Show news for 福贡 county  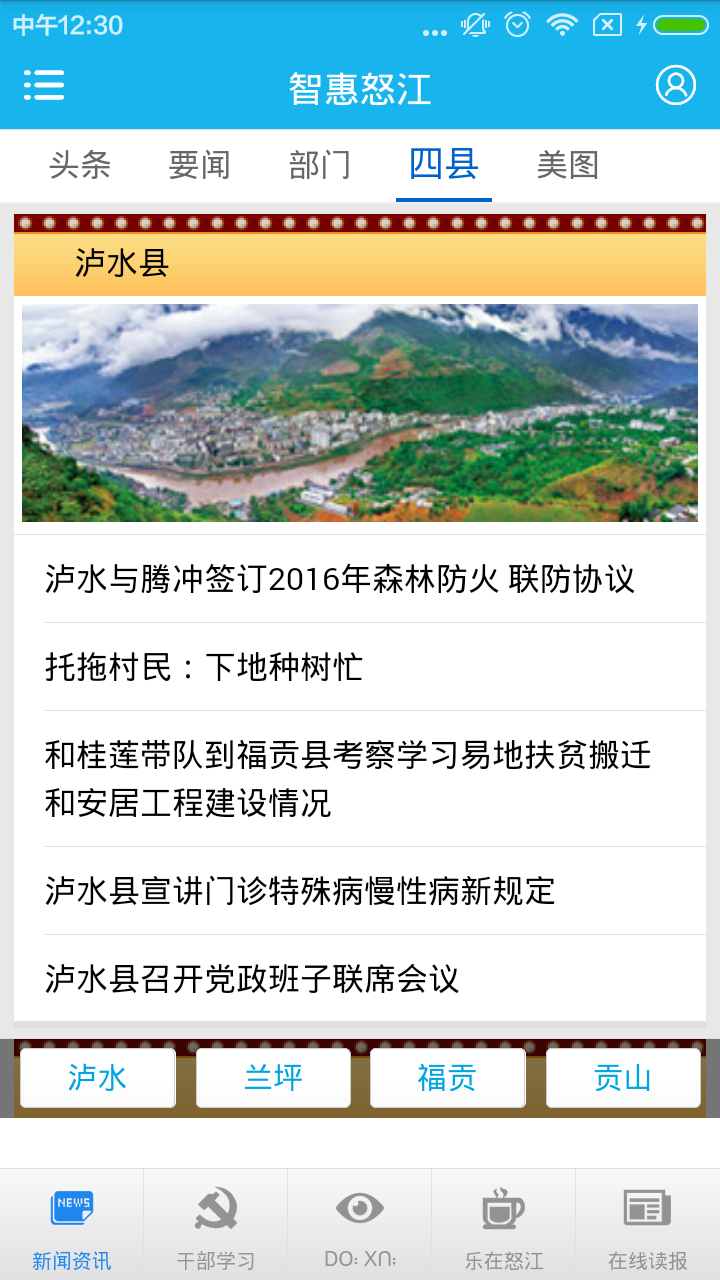tap(447, 1077)
